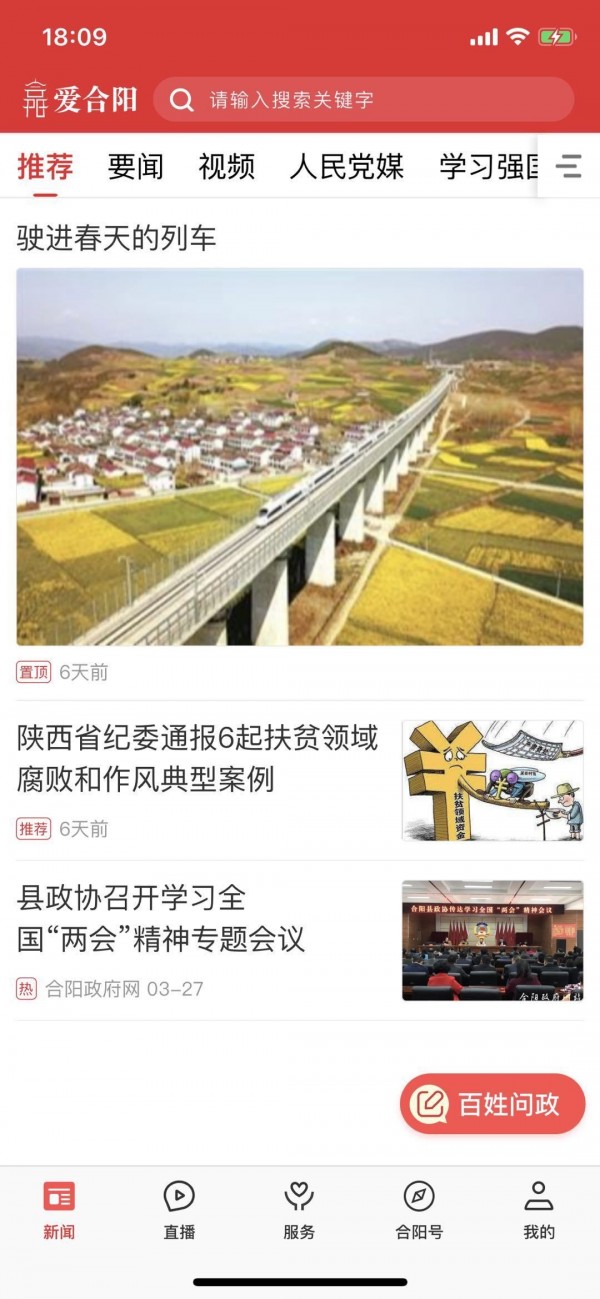Viewport: 600px width, 1299px height.
Task: Open the article 驶进春天的列车
Action: 300,455
